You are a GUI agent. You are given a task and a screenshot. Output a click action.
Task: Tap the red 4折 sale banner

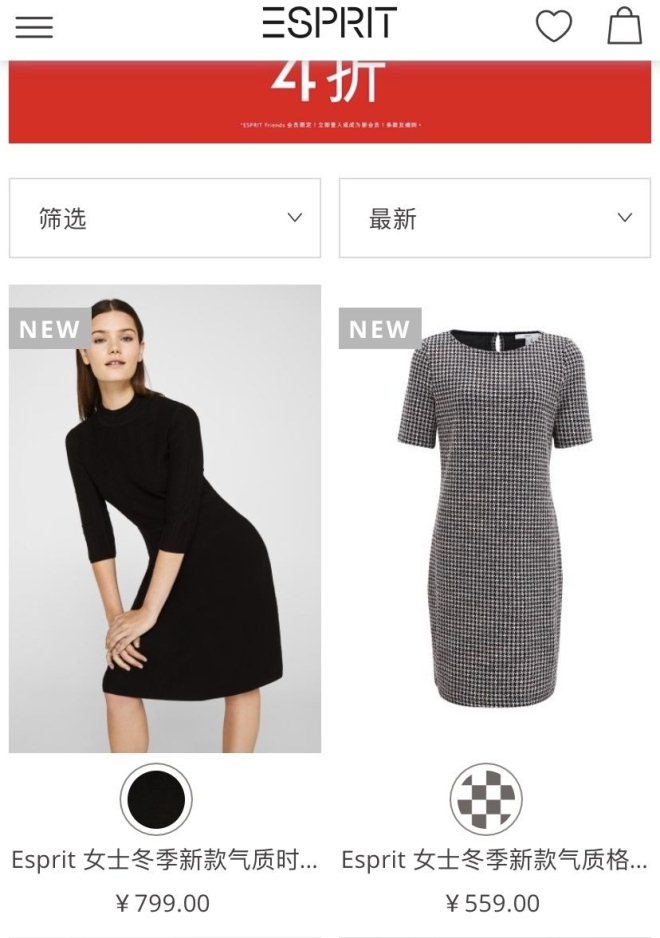click(x=330, y=101)
